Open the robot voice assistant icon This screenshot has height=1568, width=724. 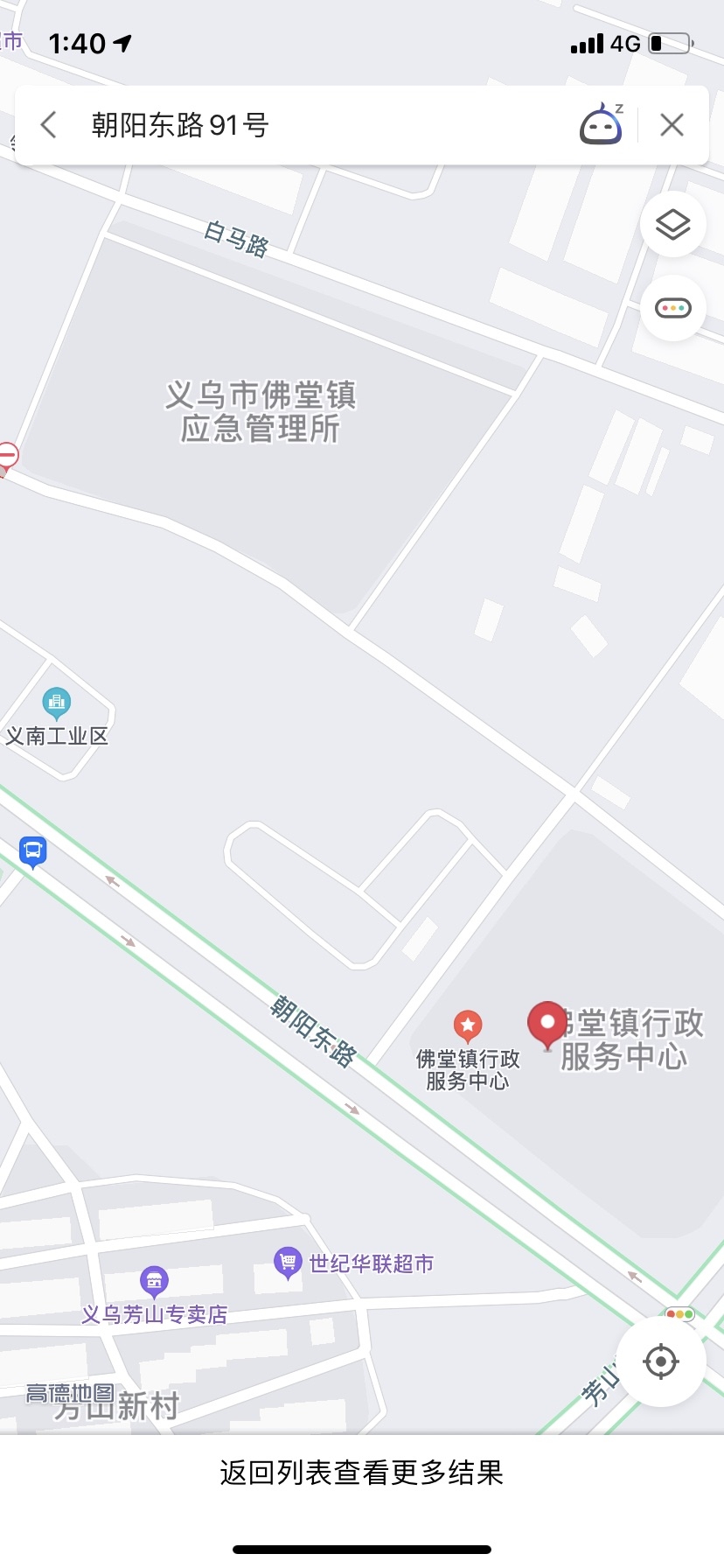[601, 125]
